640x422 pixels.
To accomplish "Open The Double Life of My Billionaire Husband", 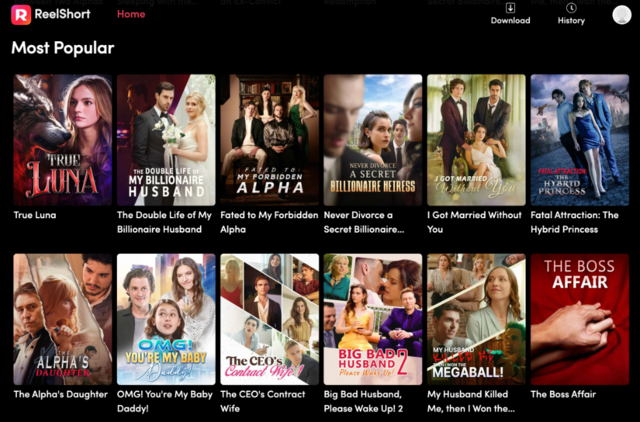I will (x=166, y=140).
